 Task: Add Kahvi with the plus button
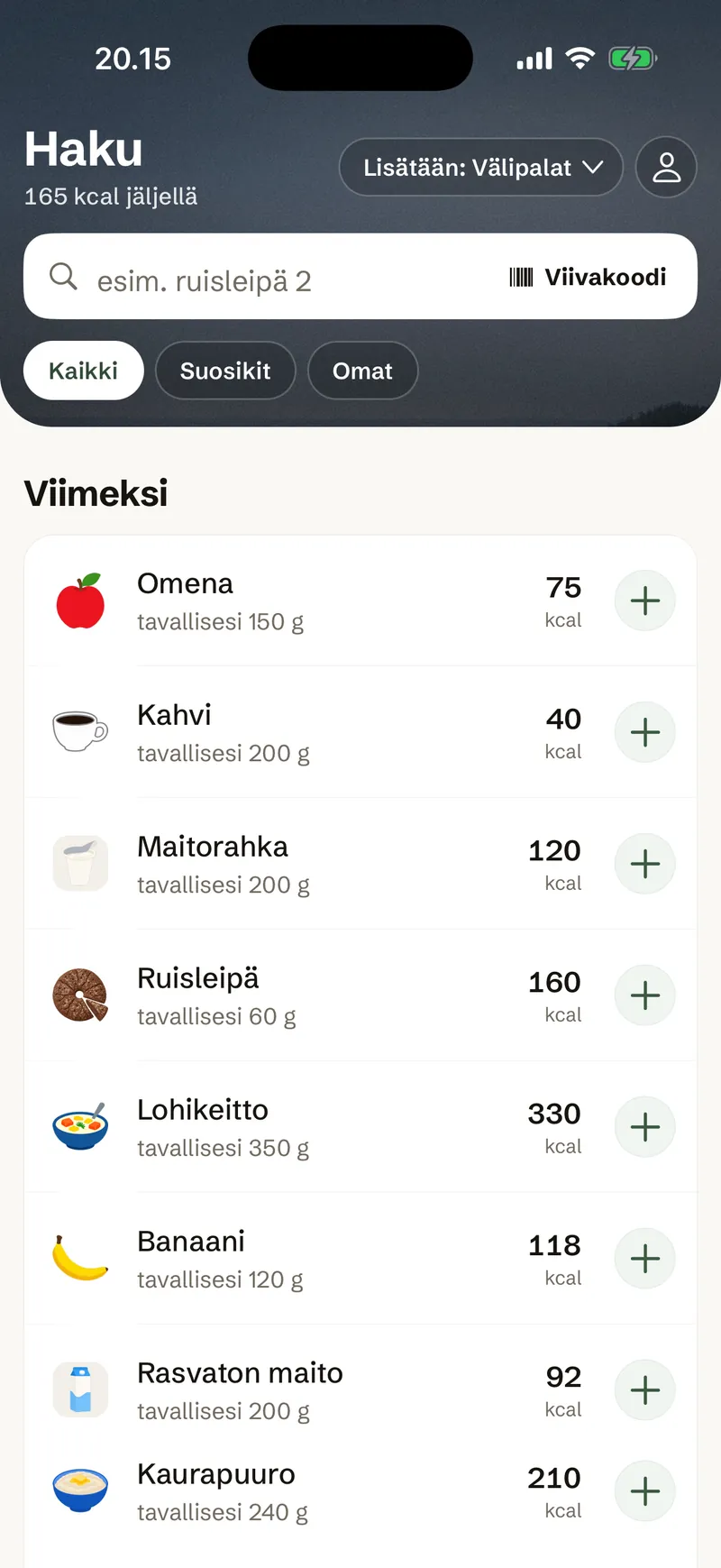pos(645,732)
